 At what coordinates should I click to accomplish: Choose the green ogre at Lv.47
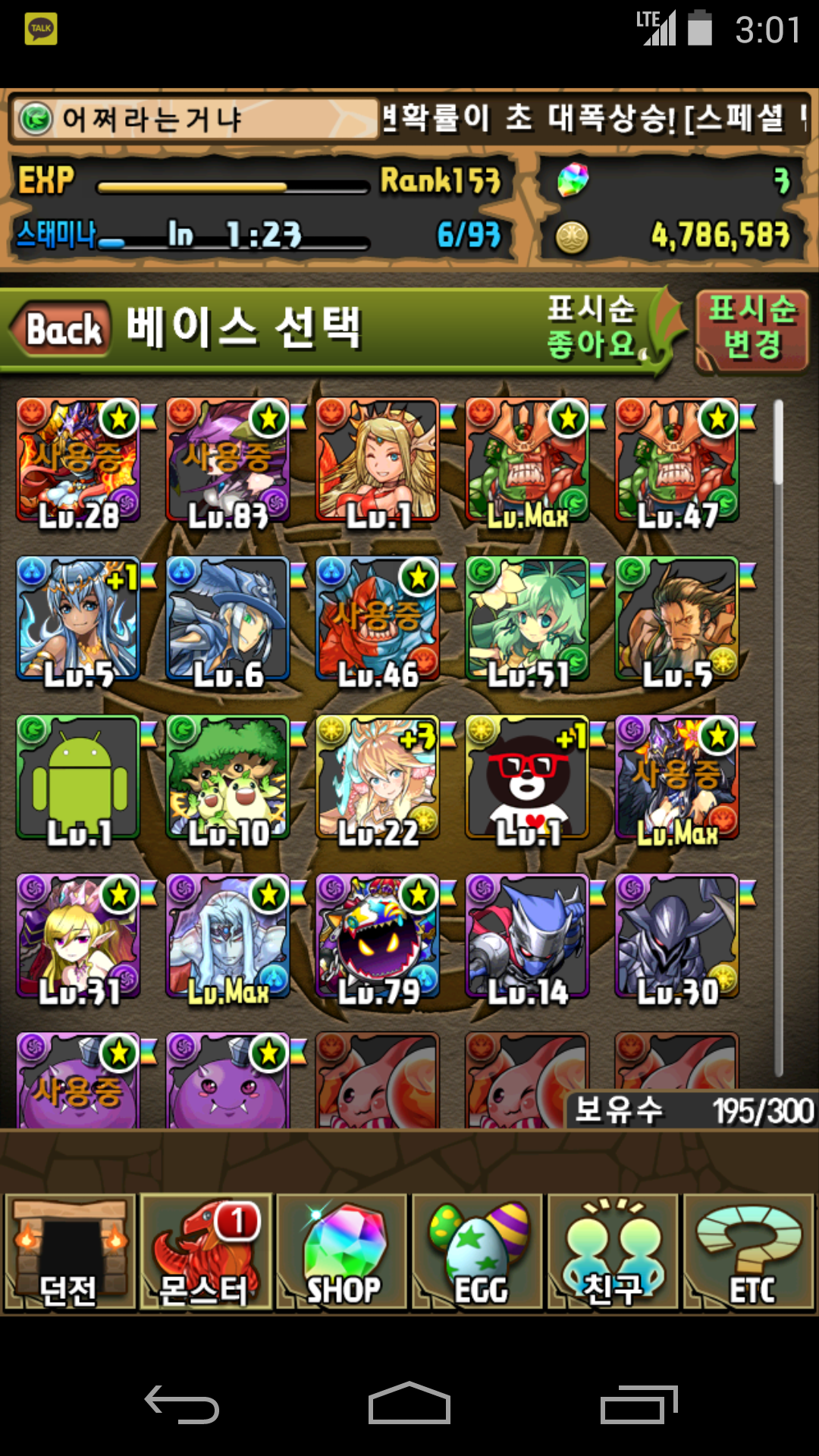[x=676, y=460]
